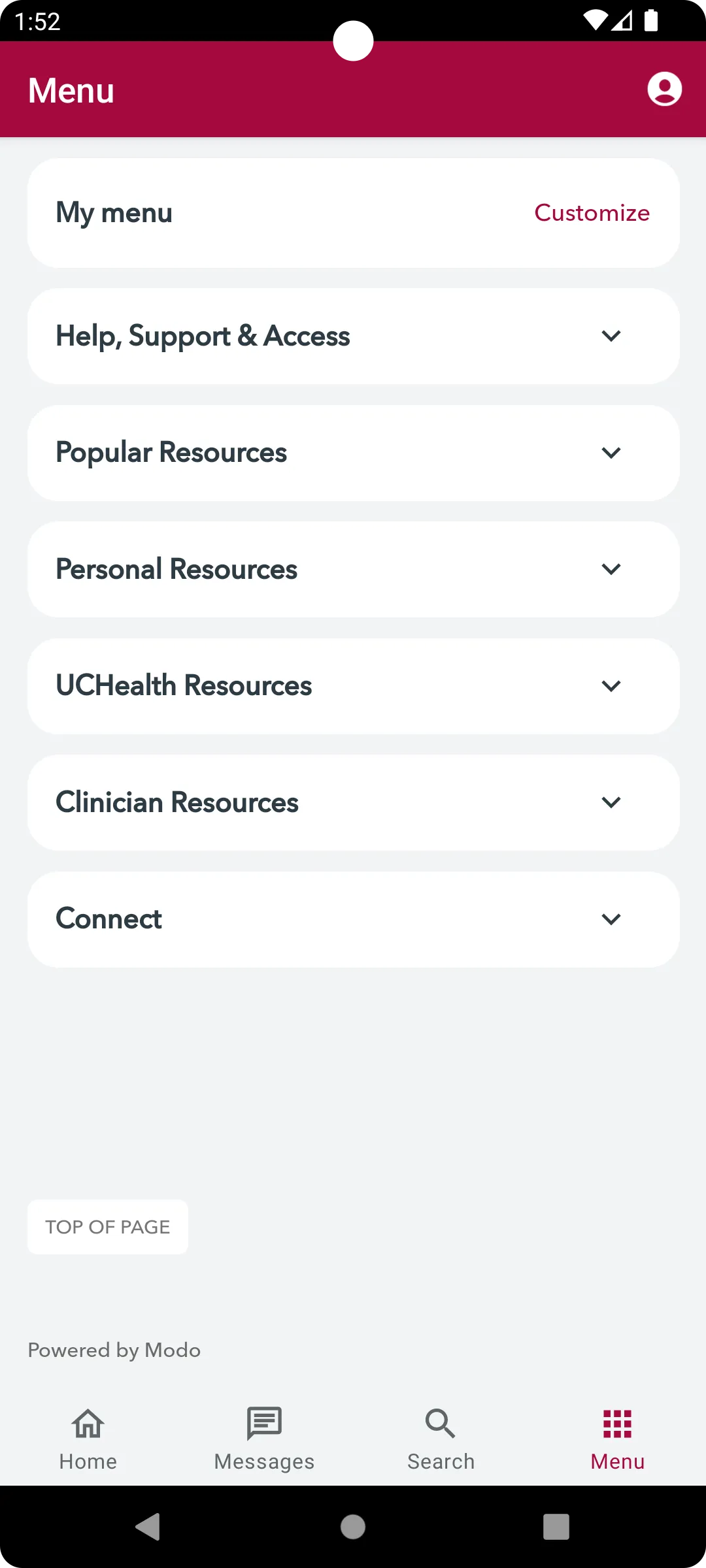Expand UCHealth Resources section
The height and width of the screenshot is (1568, 706).
(x=353, y=685)
